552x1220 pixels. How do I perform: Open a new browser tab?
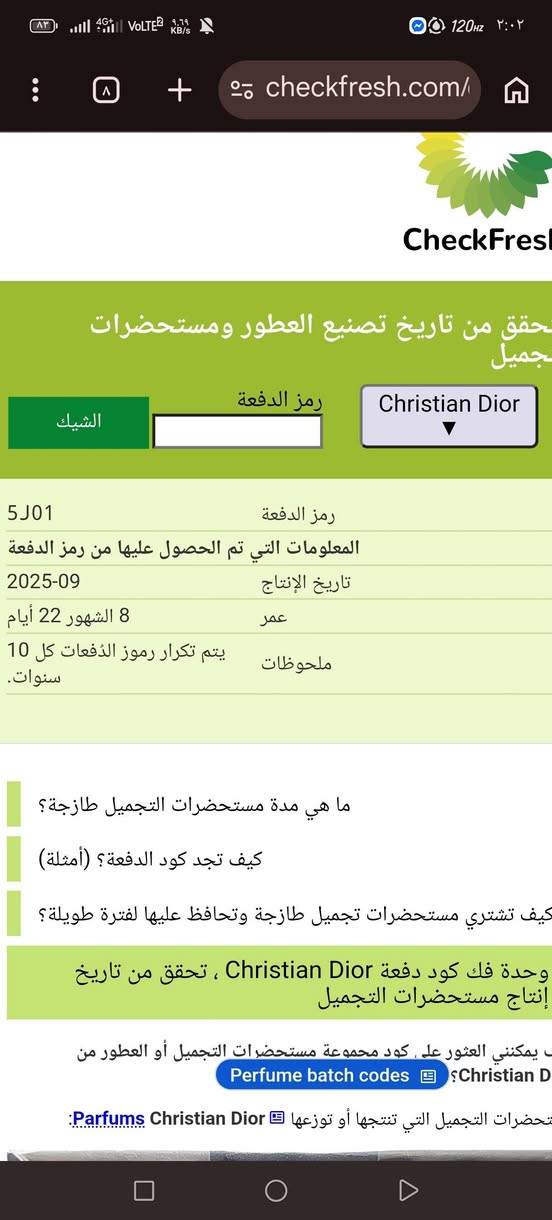tap(179, 90)
